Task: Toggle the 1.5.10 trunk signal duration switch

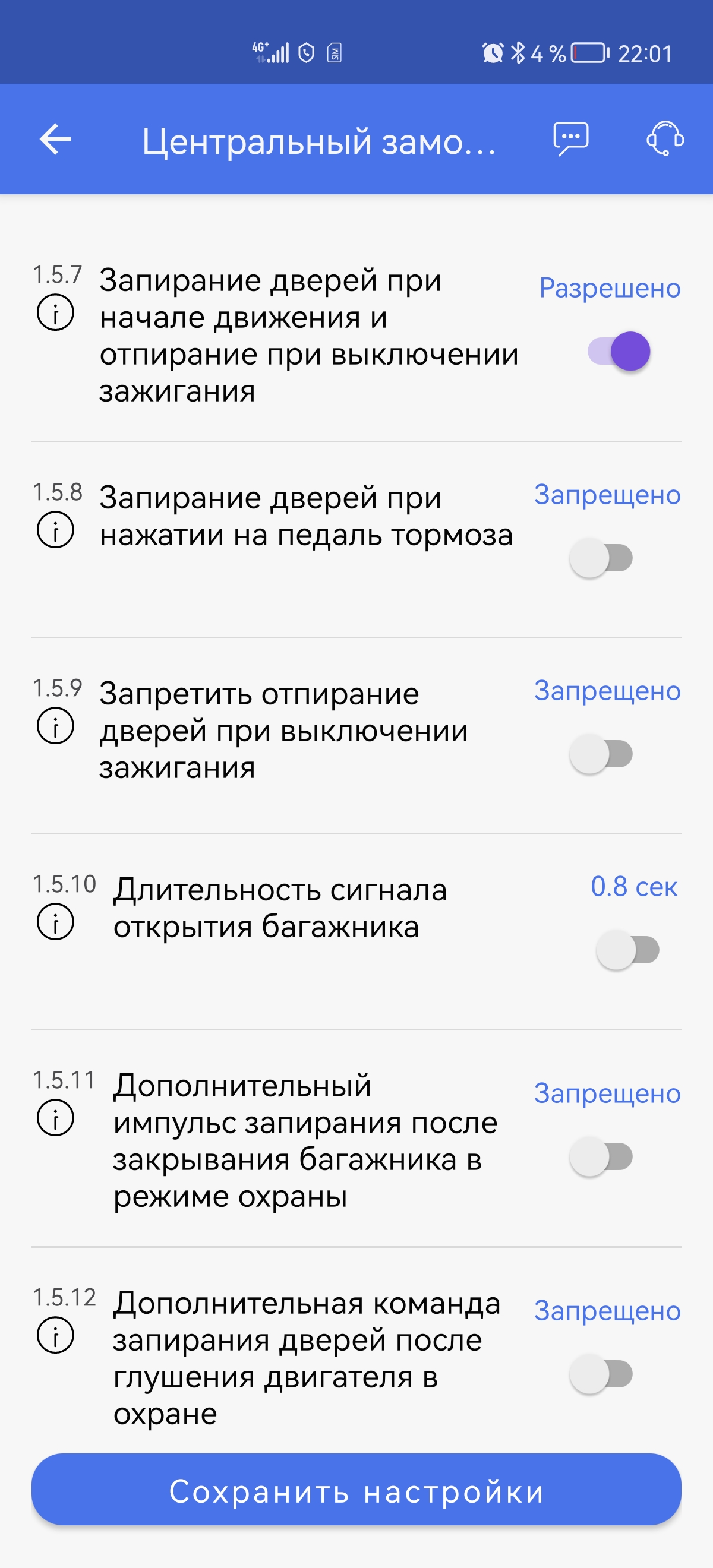Action: 628,950
